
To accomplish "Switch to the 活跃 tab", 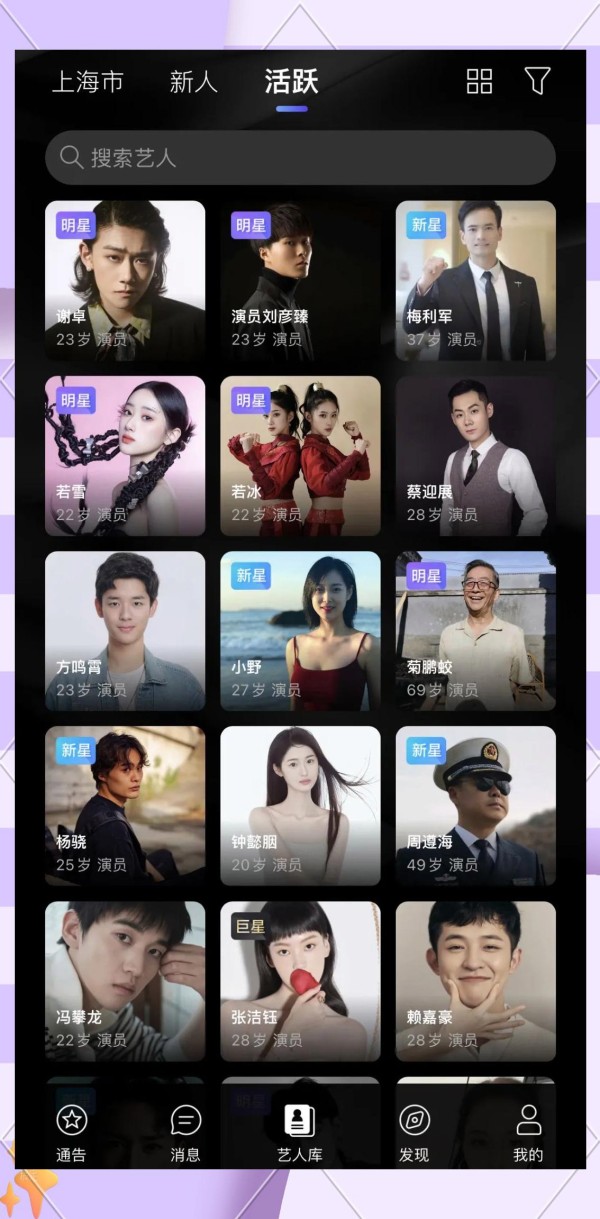I will pos(291,82).
